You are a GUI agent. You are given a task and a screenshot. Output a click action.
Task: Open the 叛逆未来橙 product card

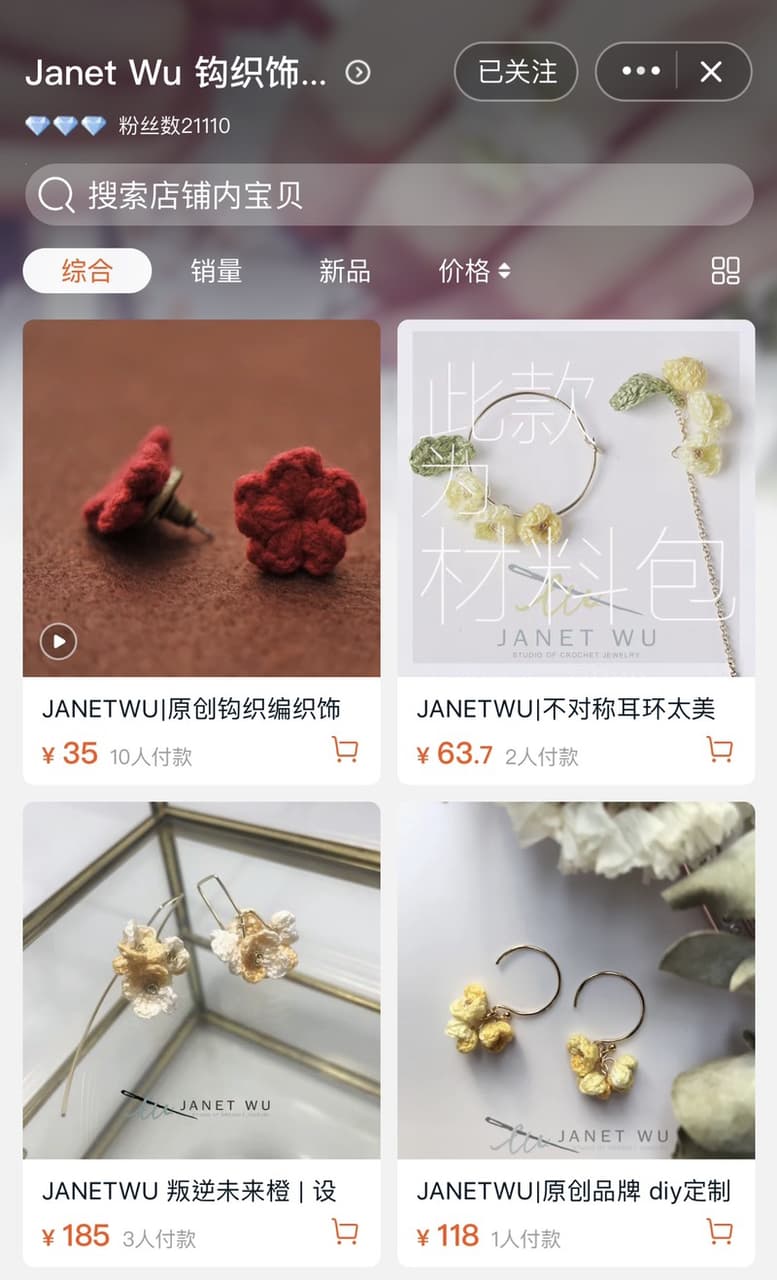(x=201, y=1034)
